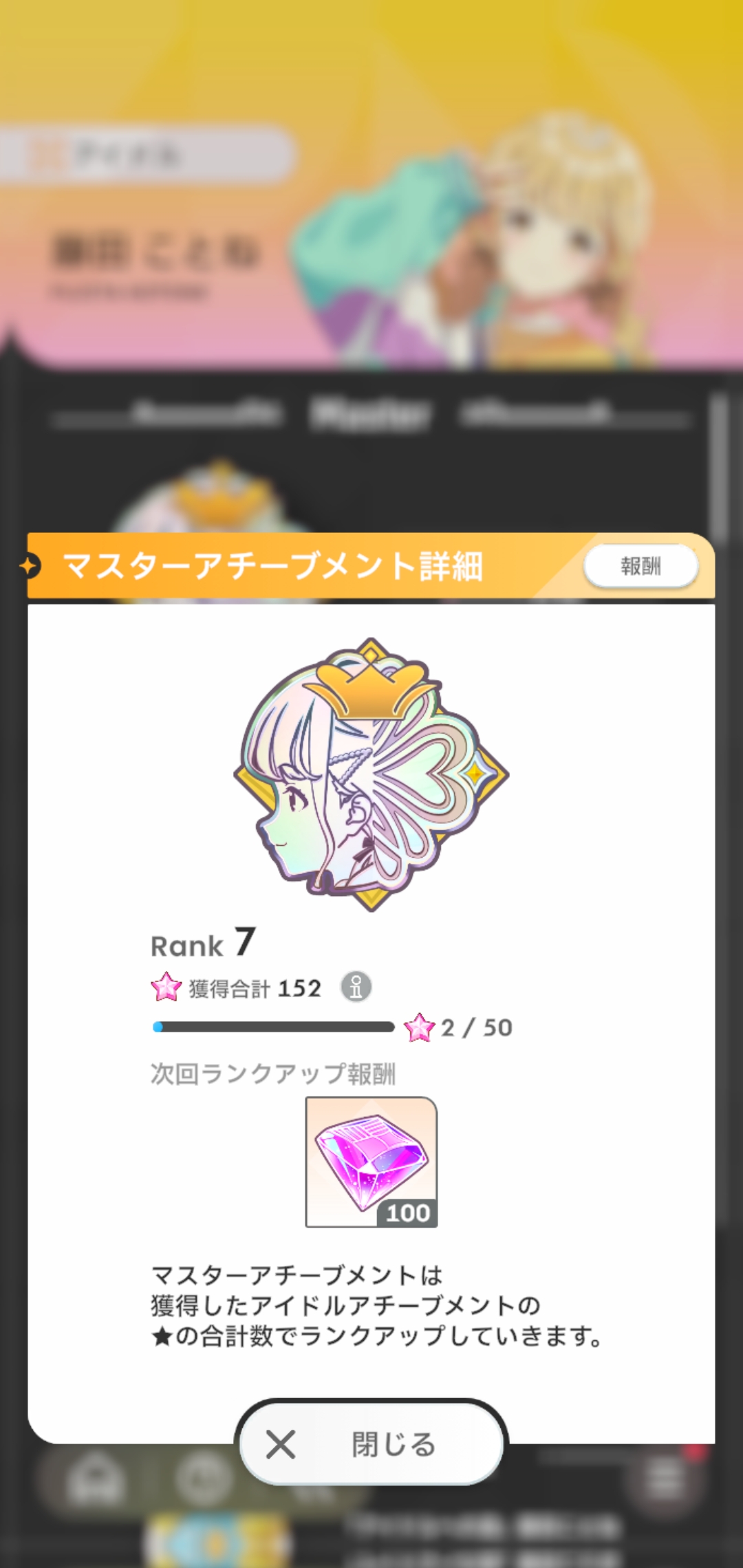Screen dimensions: 743x1568
Task: Tap the info icon beside 獲得合計 152
Action: tap(356, 987)
